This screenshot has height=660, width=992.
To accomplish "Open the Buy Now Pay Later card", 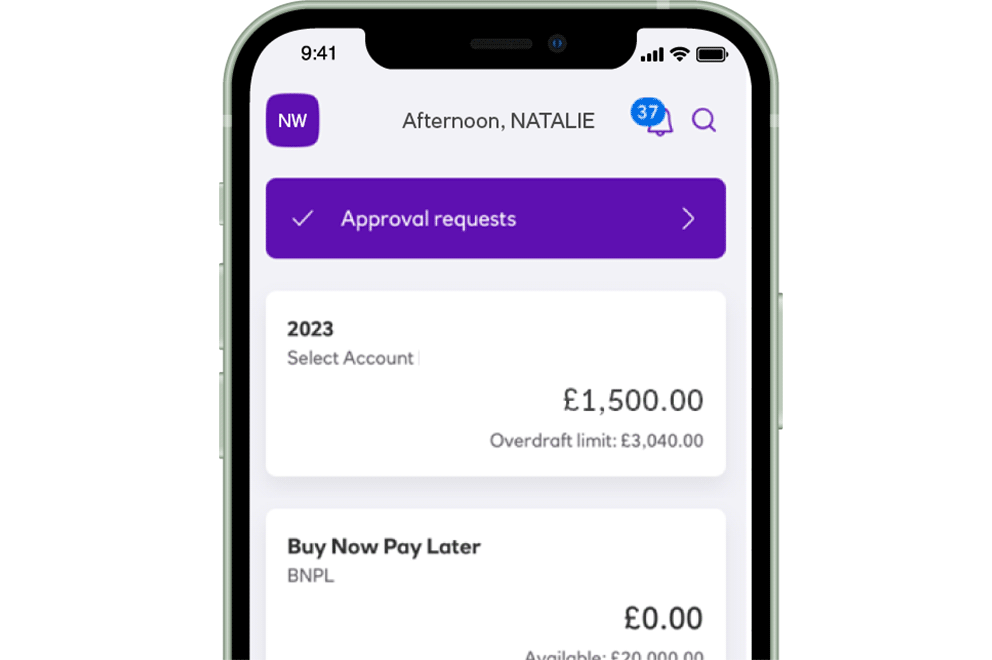I will (495, 583).
